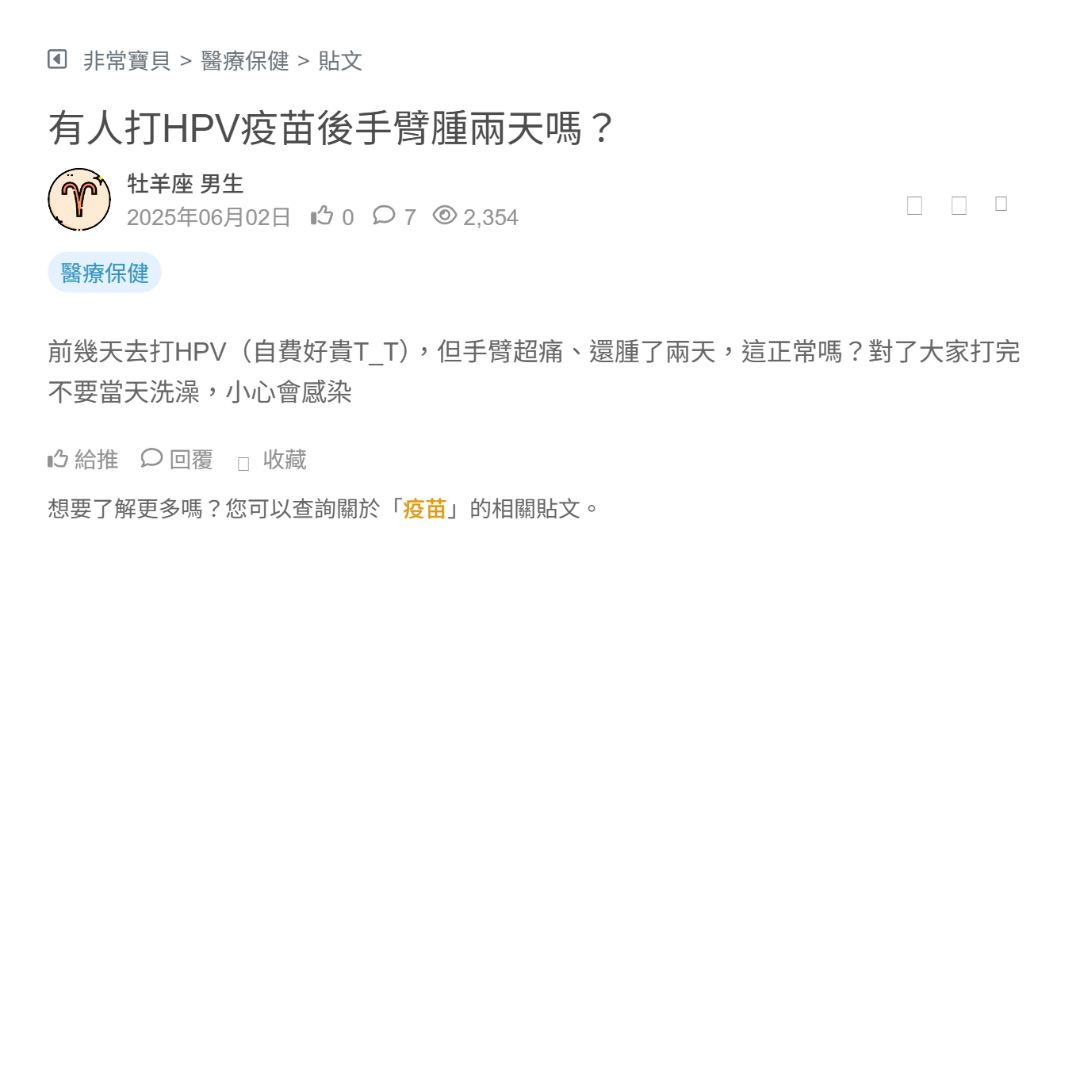Give this post a 給推 like
Image resolution: width=1080 pixels, height=1080 pixels.
click(x=83, y=460)
